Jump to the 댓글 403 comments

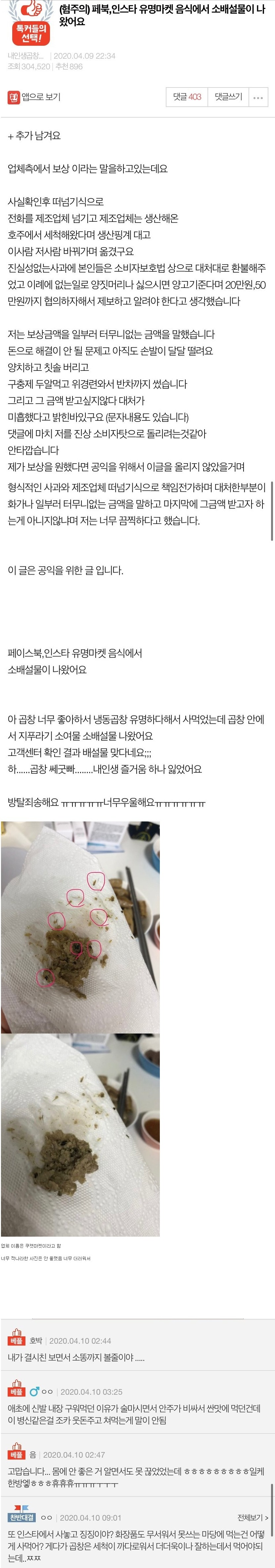[187, 97]
